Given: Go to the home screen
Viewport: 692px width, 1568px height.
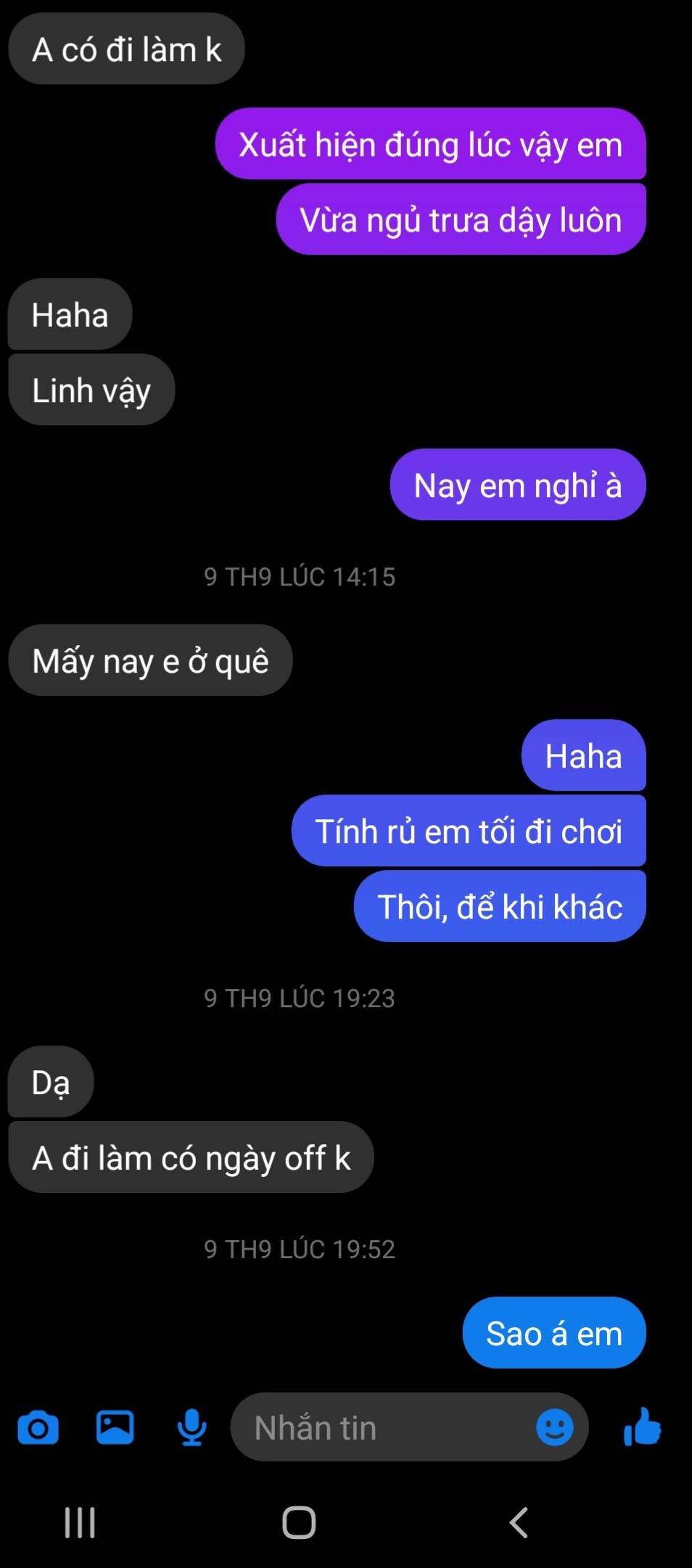Looking at the screenshot, I should (299, 1522).
